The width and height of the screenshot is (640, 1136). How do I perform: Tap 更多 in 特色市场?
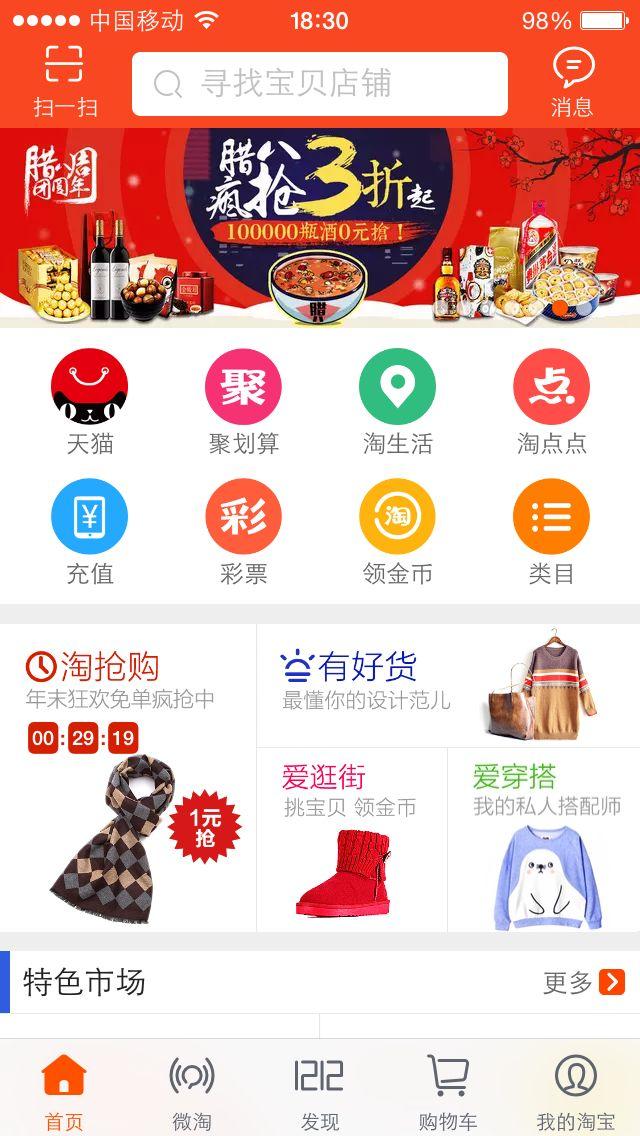(584, 982)
